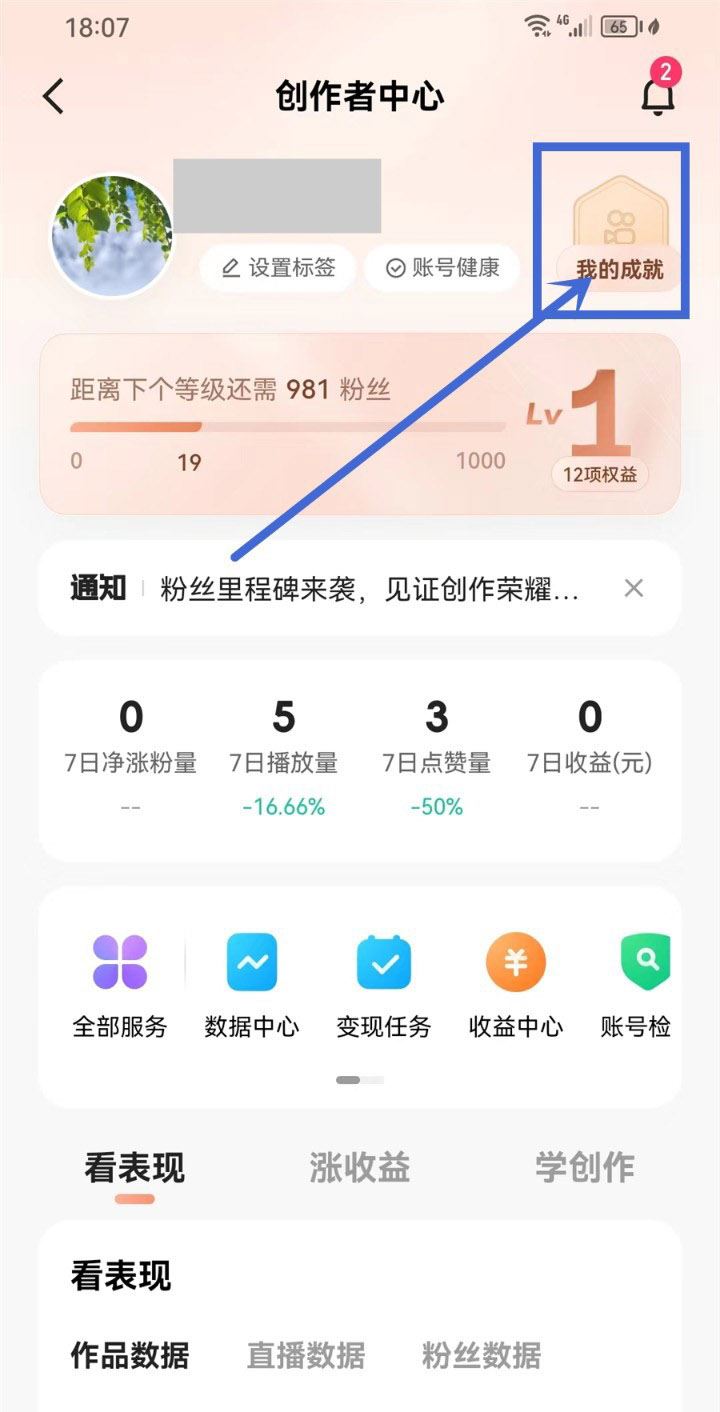
Task: Go back from 创作者中心
Action: pos(54,96)
